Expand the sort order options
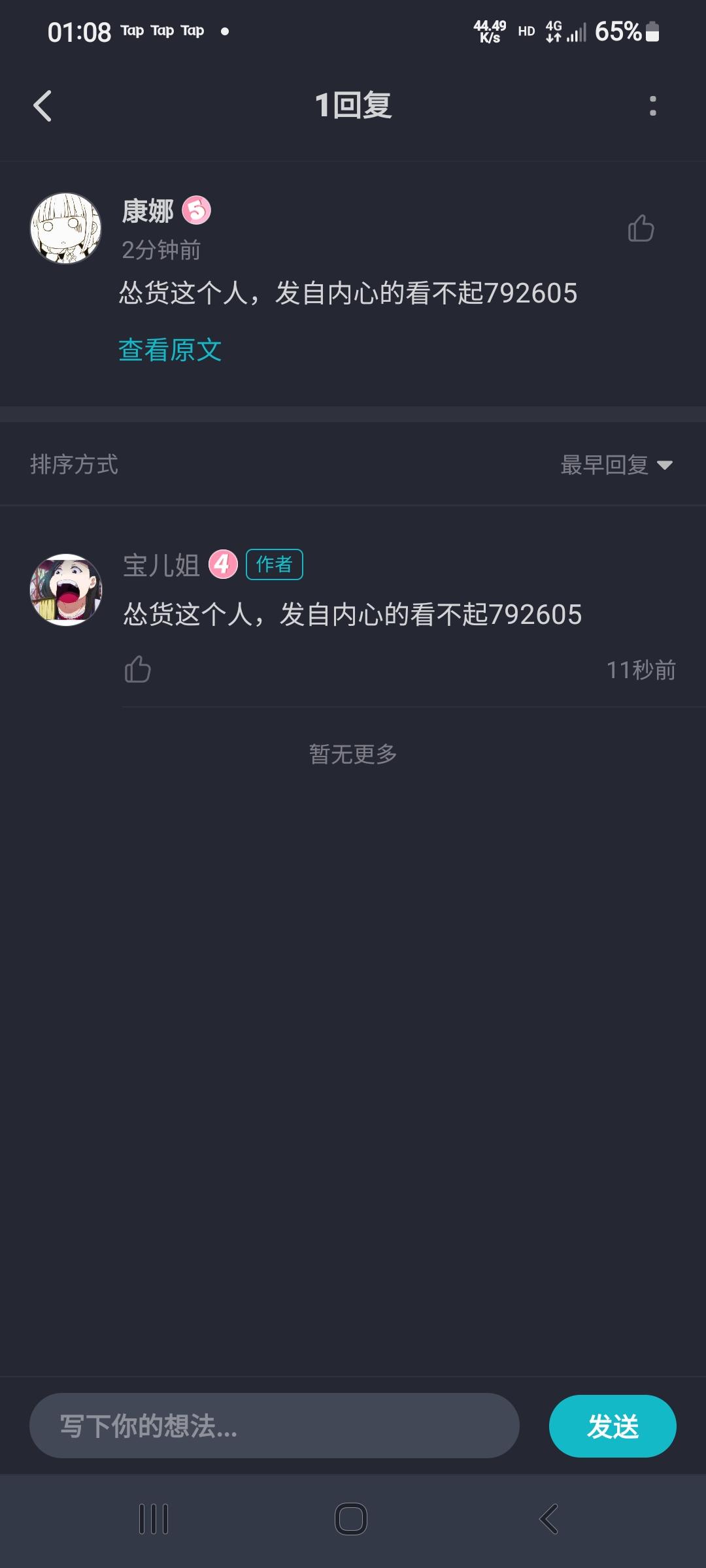The image size is (706, 1568). (603, 465)
